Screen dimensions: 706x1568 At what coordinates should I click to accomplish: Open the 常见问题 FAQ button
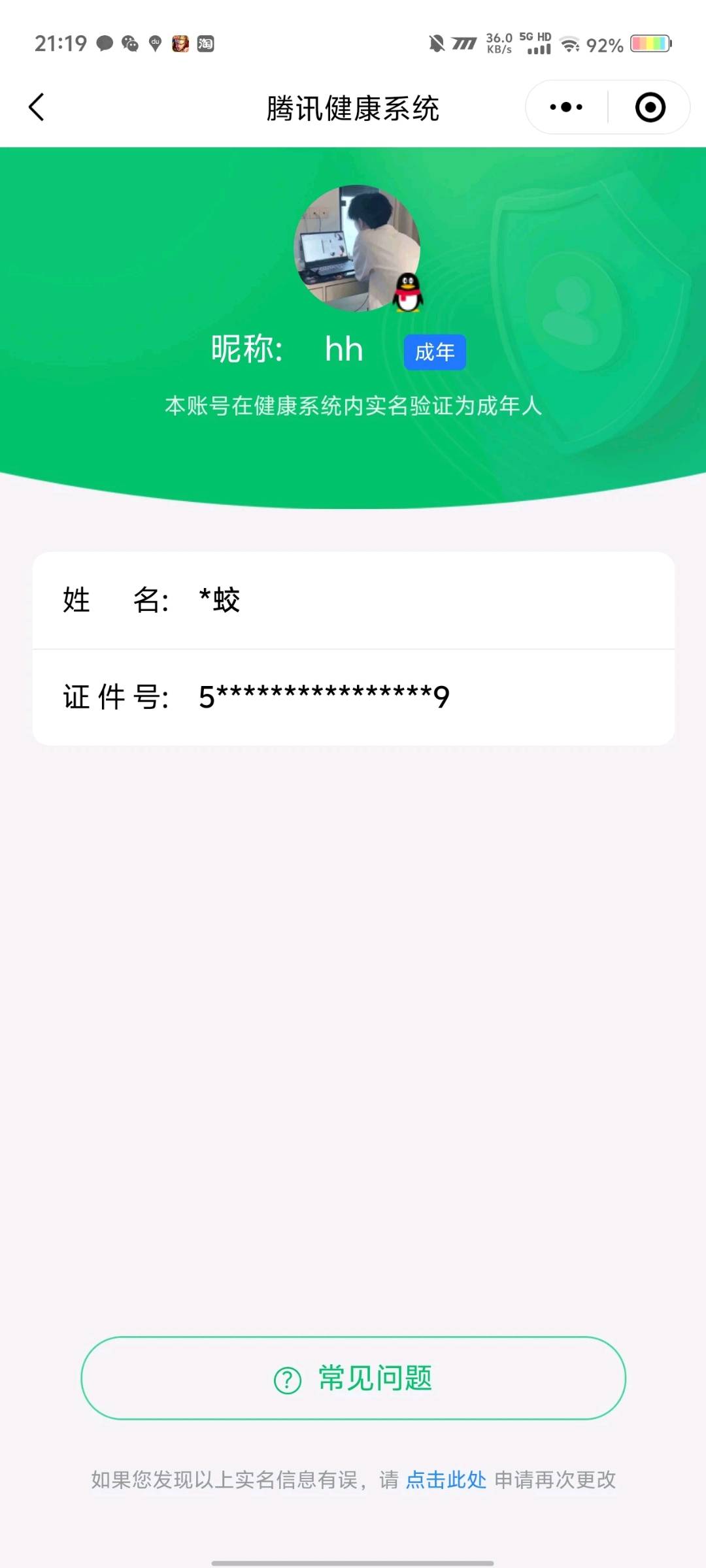pos(353,1379)
